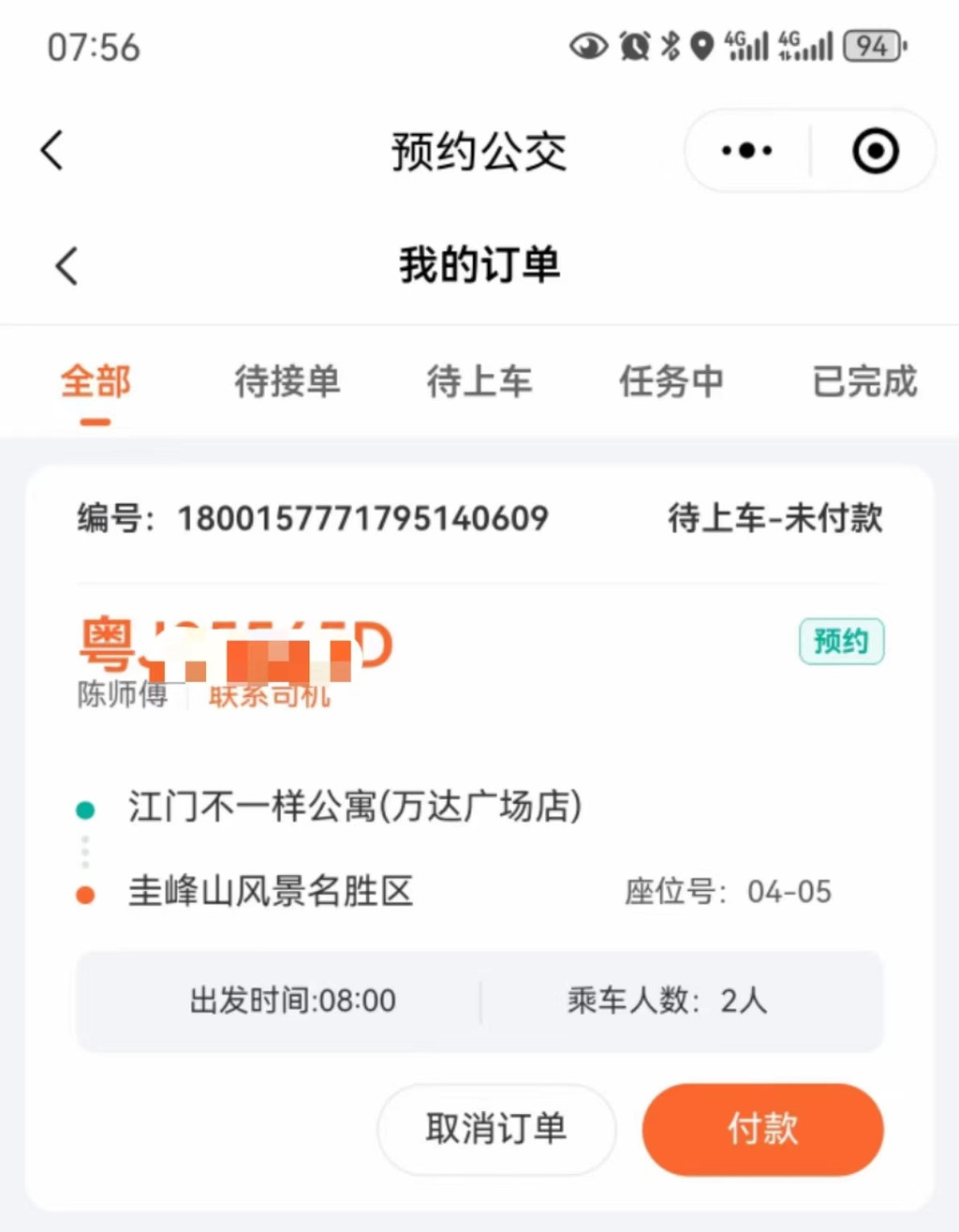Tap 付款 to pay for the order
959x1232 pixels.
tap(762, 1129)
